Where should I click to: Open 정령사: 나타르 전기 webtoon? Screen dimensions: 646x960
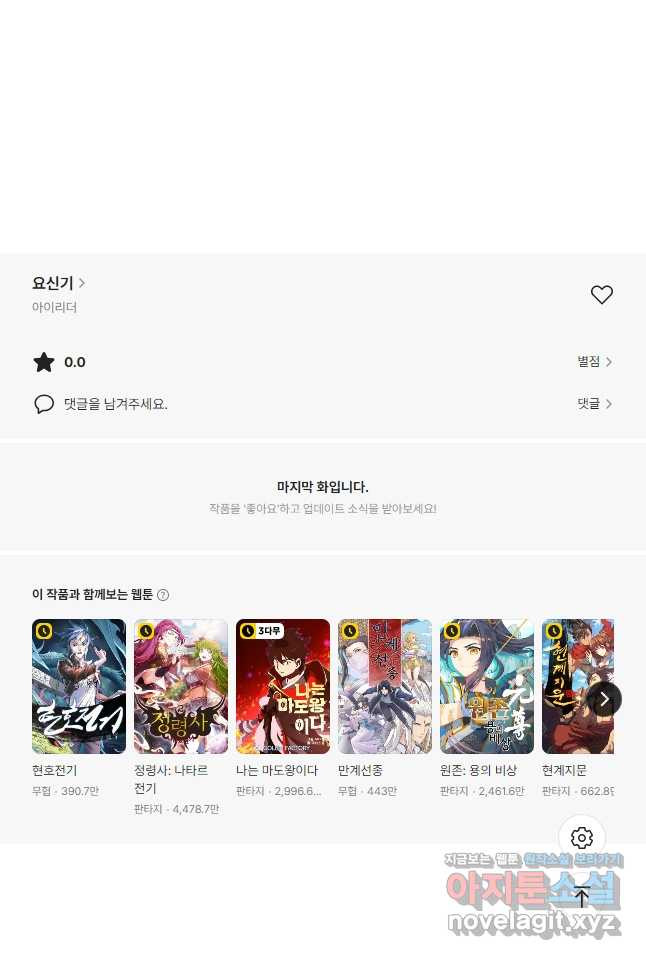tap(181, 686)
